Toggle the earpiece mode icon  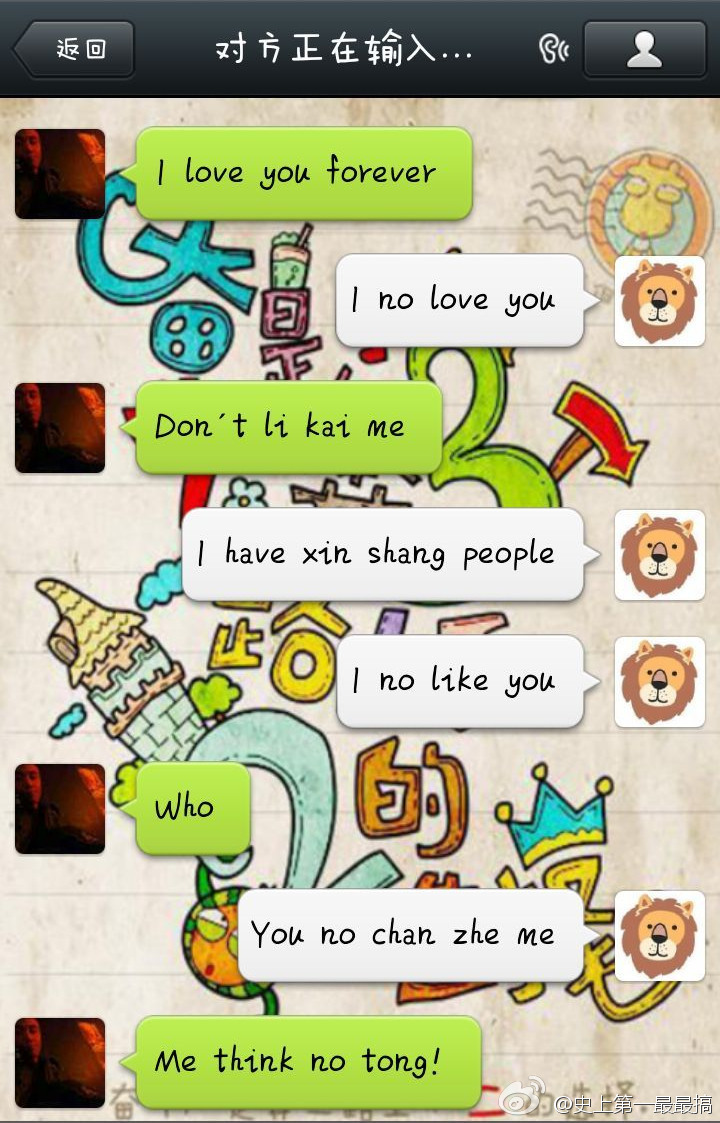553,48
